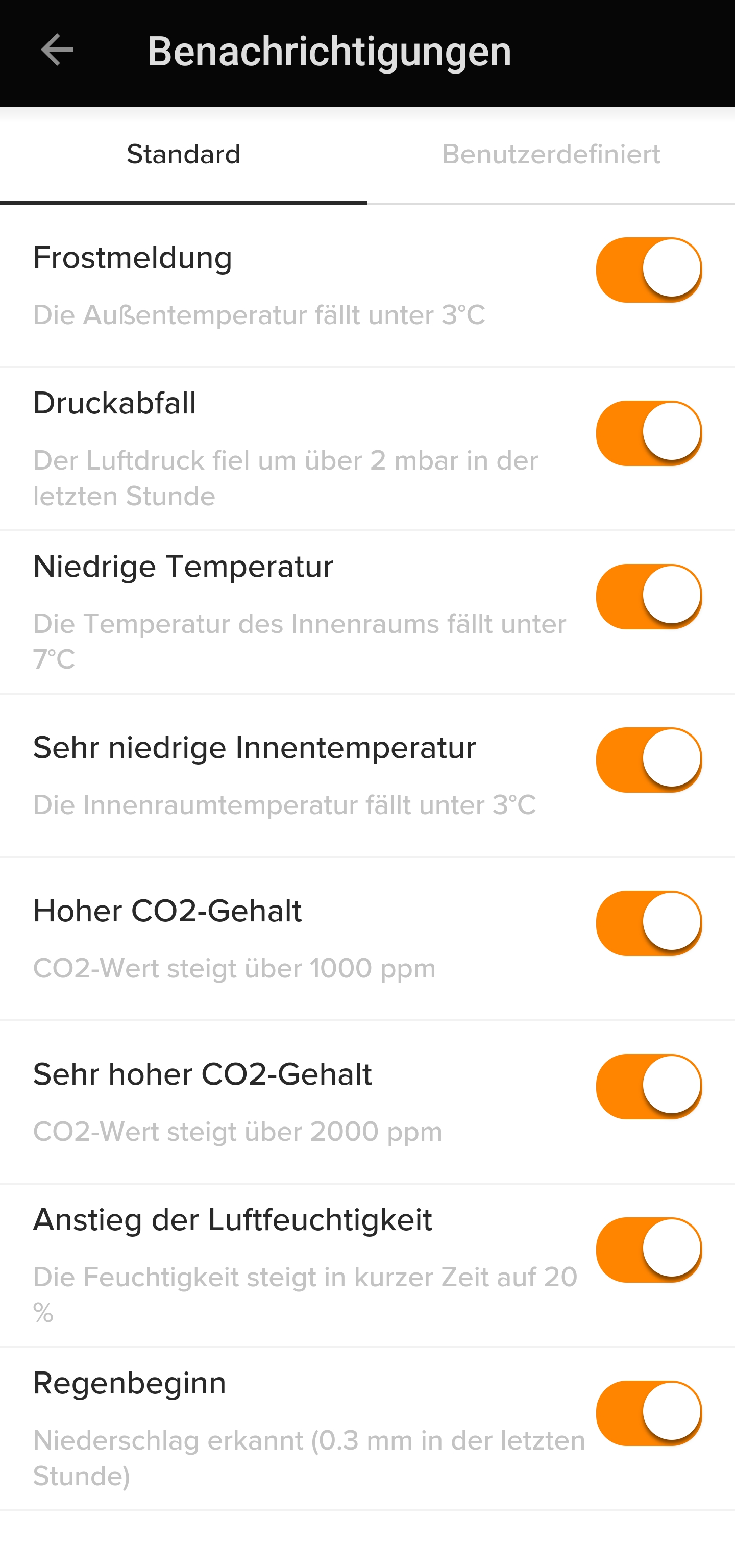Turn off the Druckabfall switch

649,432
